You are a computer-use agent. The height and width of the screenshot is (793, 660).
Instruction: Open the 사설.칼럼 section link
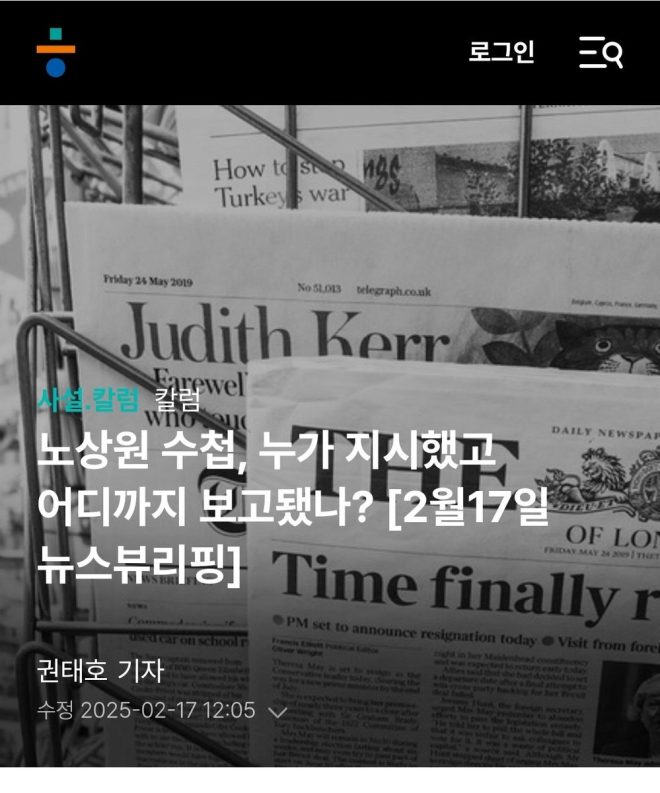[x=88, y=400]
